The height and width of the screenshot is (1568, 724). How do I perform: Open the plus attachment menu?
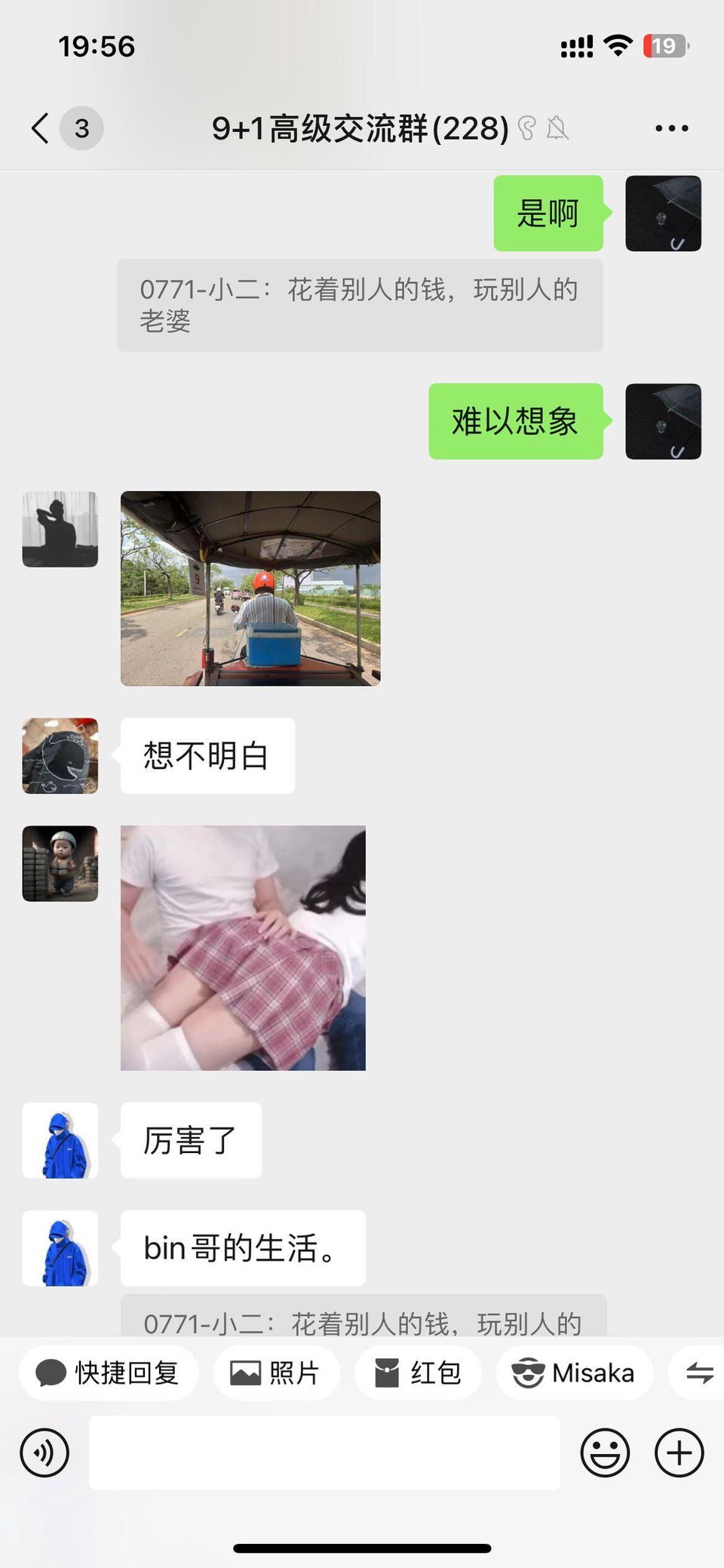679,1453
